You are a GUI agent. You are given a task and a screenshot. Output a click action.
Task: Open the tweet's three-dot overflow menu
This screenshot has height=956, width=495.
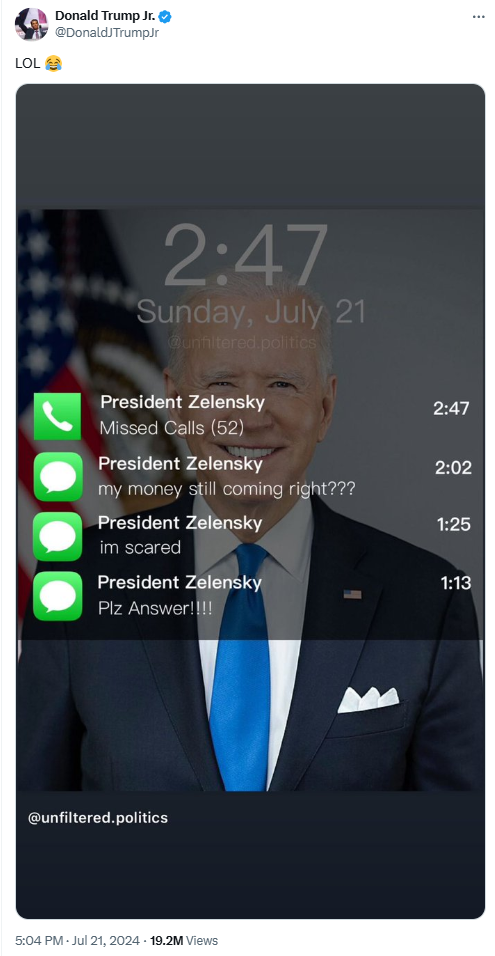[479, 17]
